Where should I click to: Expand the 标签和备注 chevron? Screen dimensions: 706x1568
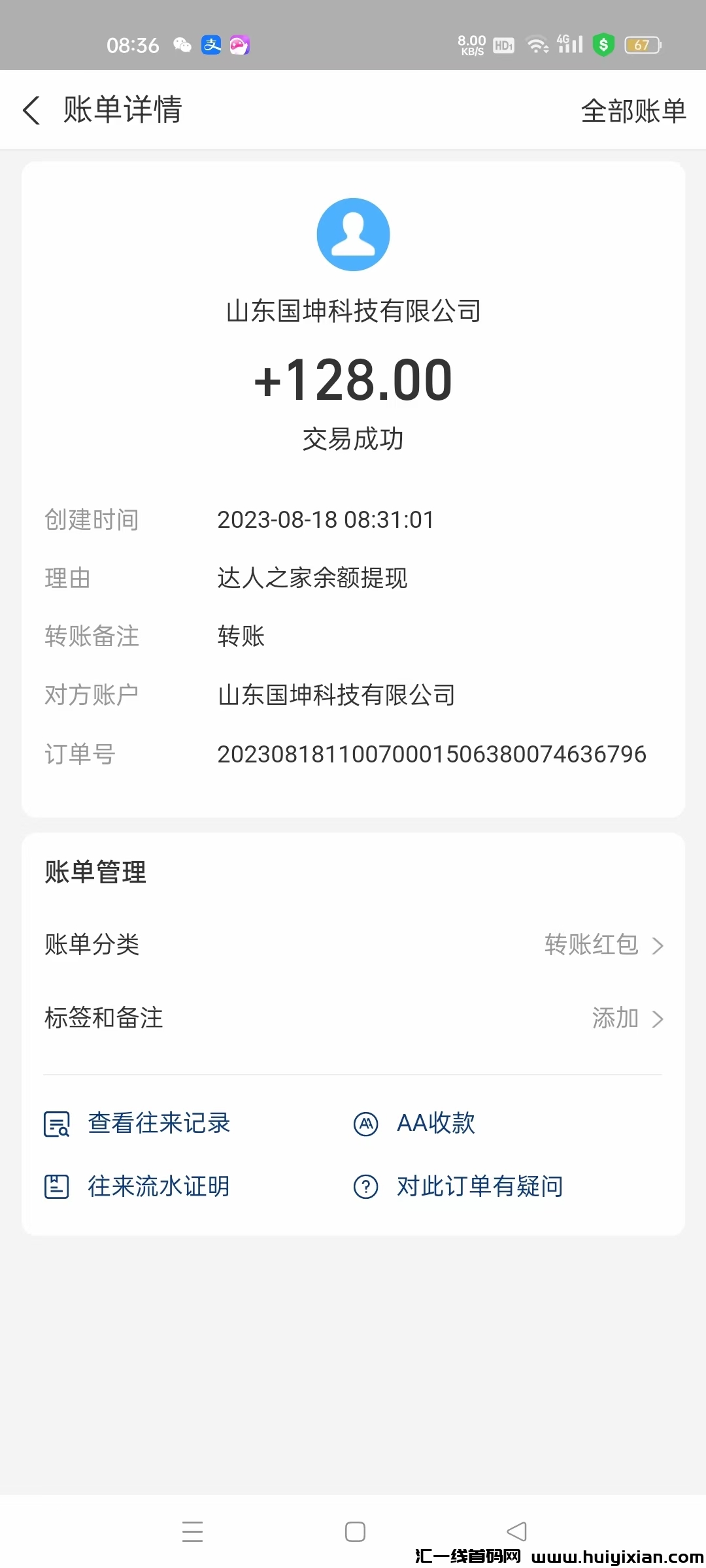(659, 1018)
